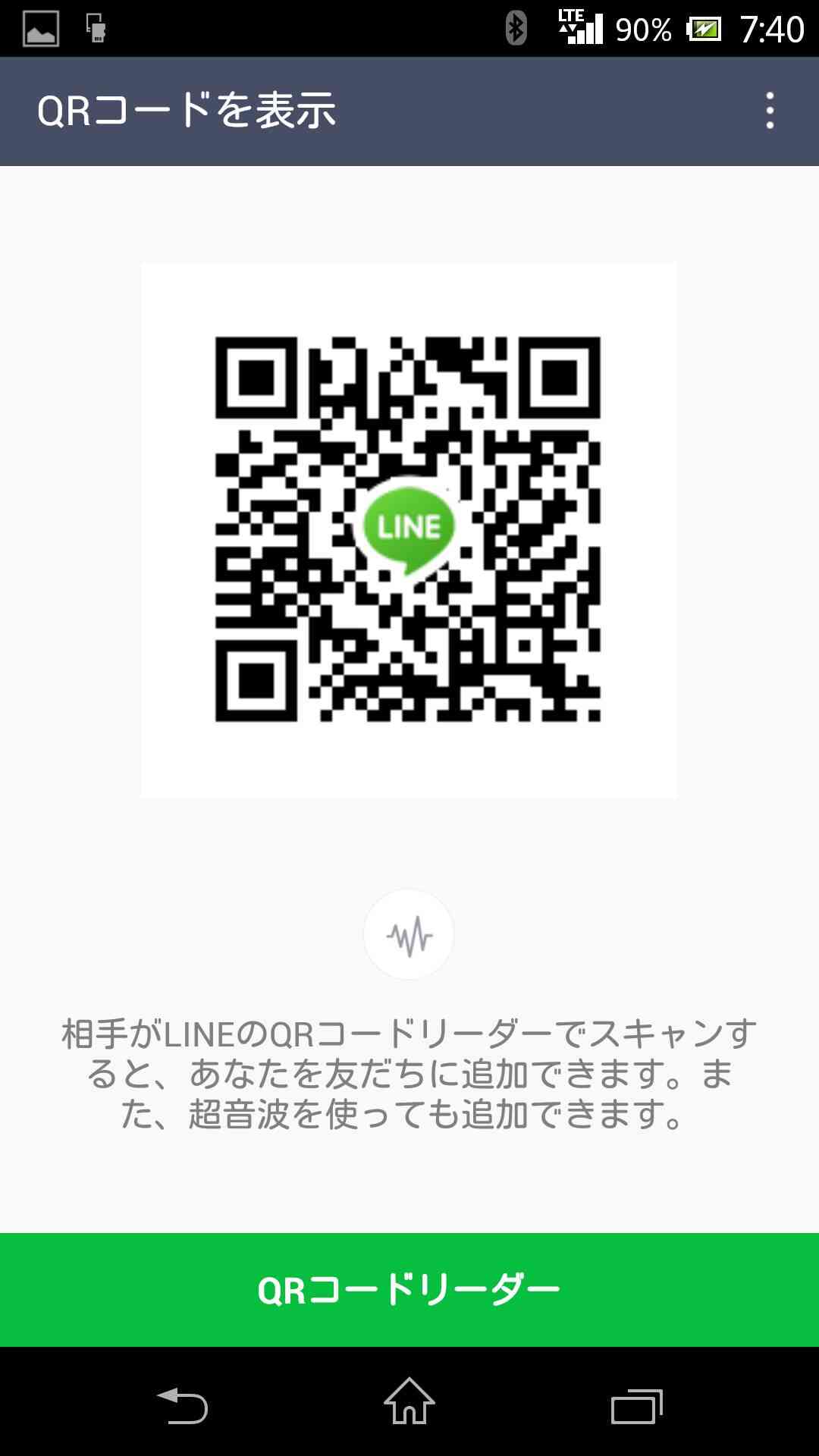The image size is (819, 1456).
Task: Tap the system home button
Action: [409, 1401]
